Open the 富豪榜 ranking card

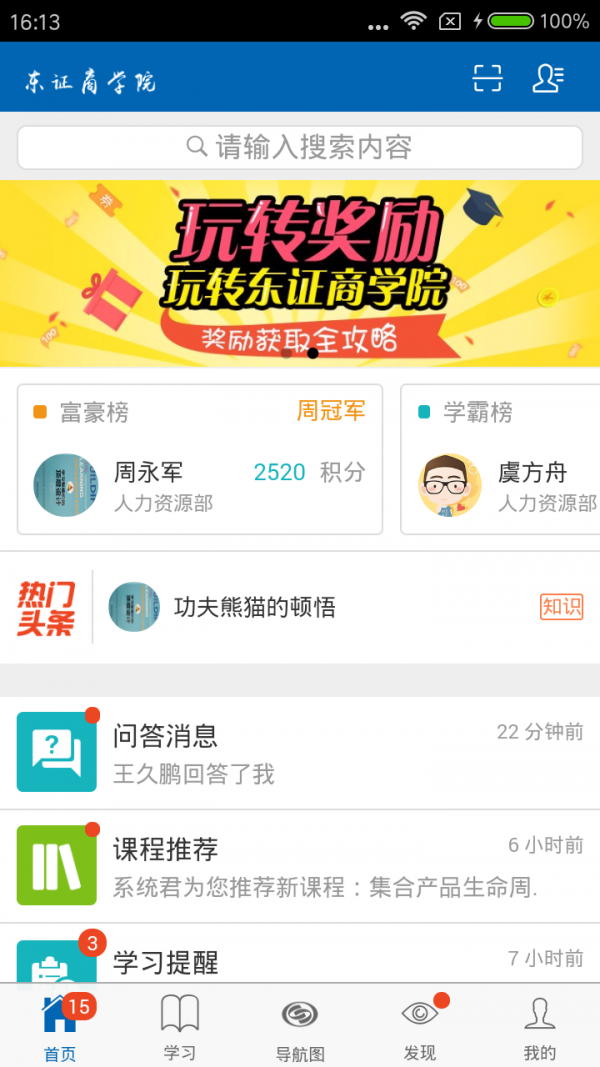(200, 459)
